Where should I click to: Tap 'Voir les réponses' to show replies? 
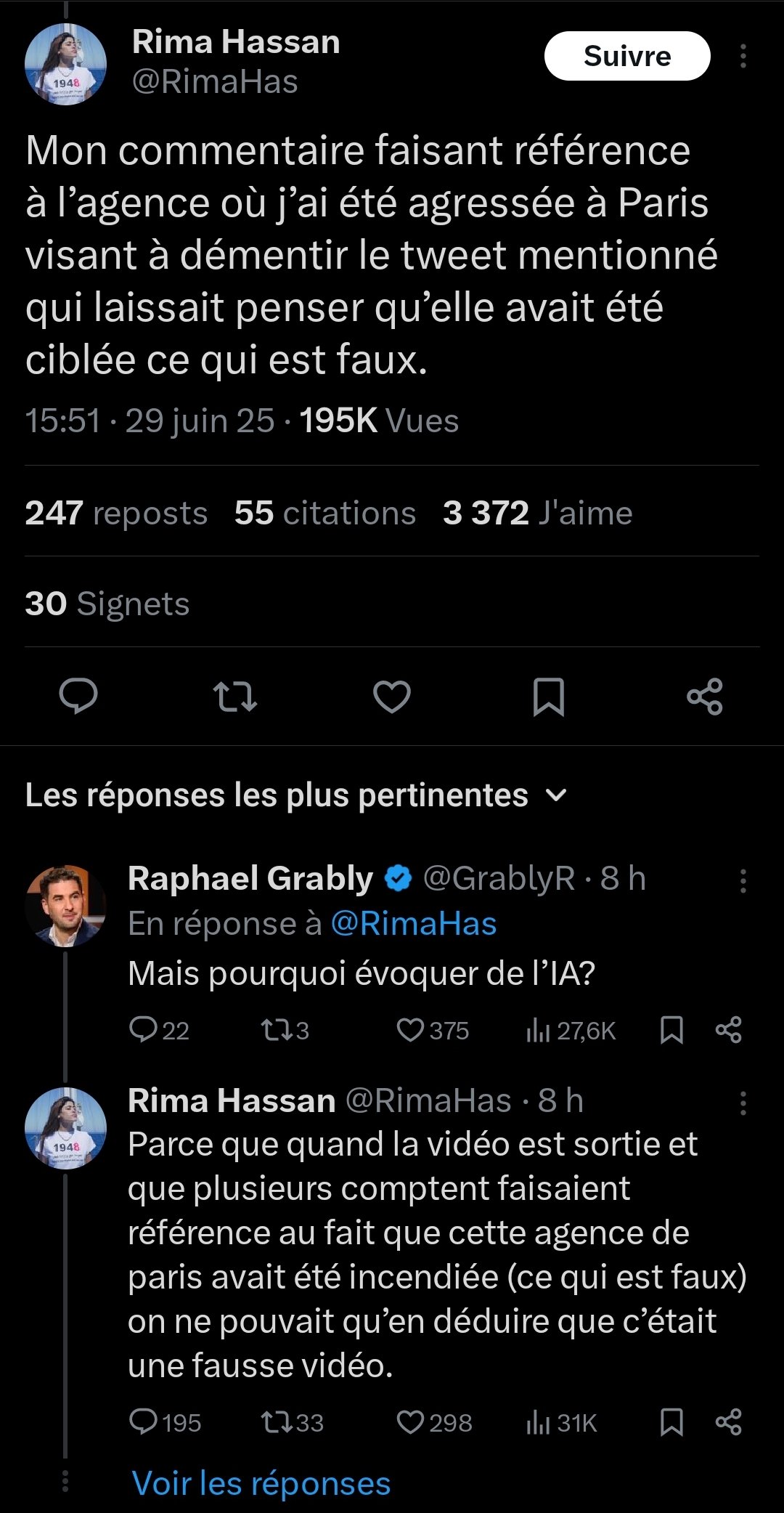tap(261, 1483)
